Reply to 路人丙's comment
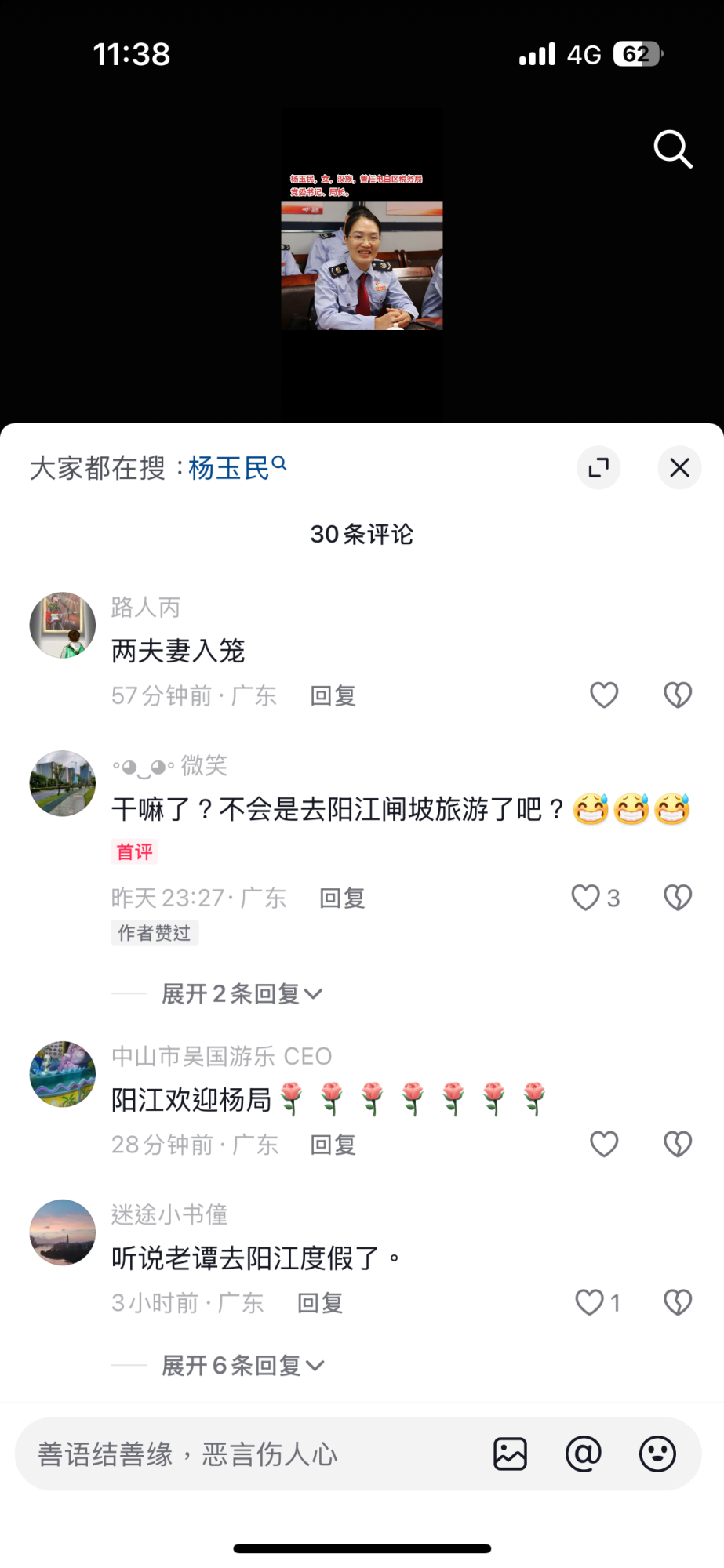 (x=333, y=696)
